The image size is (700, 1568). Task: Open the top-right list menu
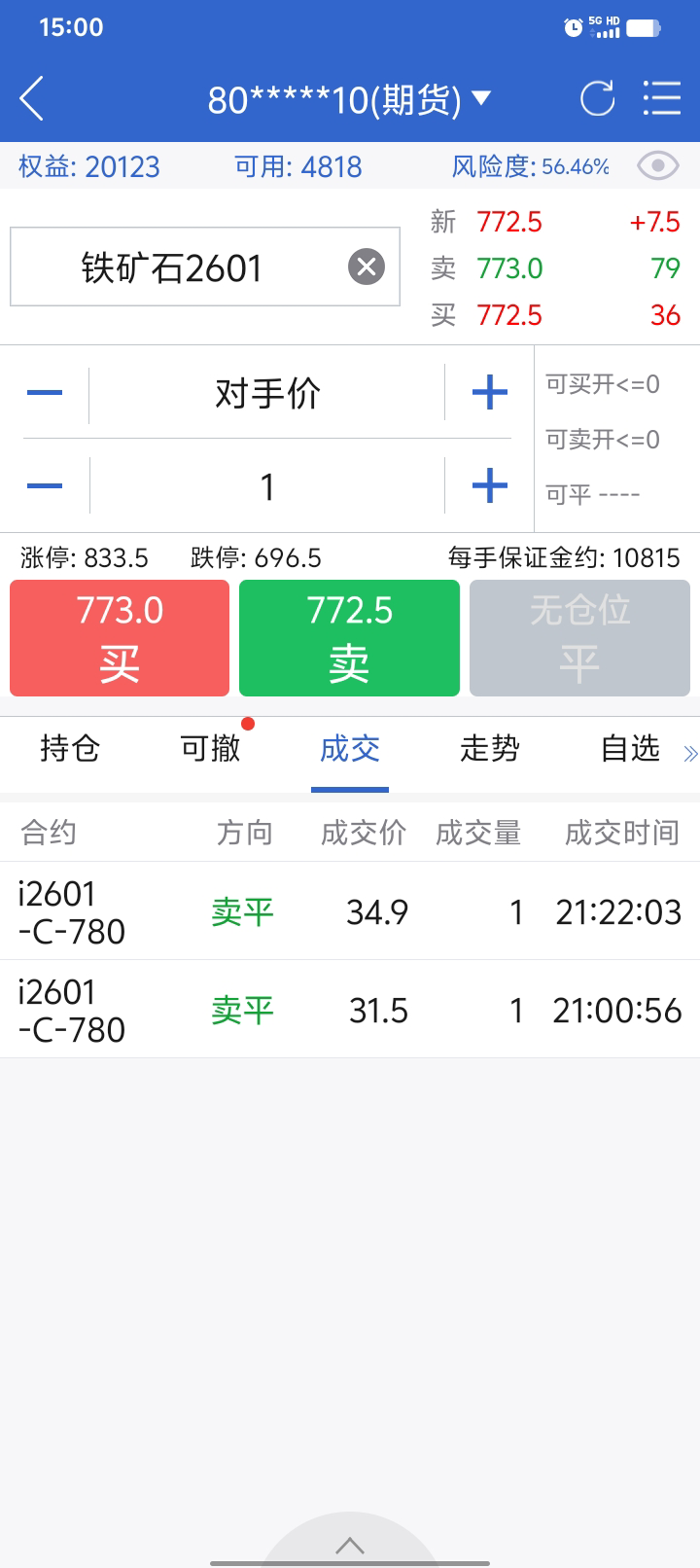coord(662,99)
